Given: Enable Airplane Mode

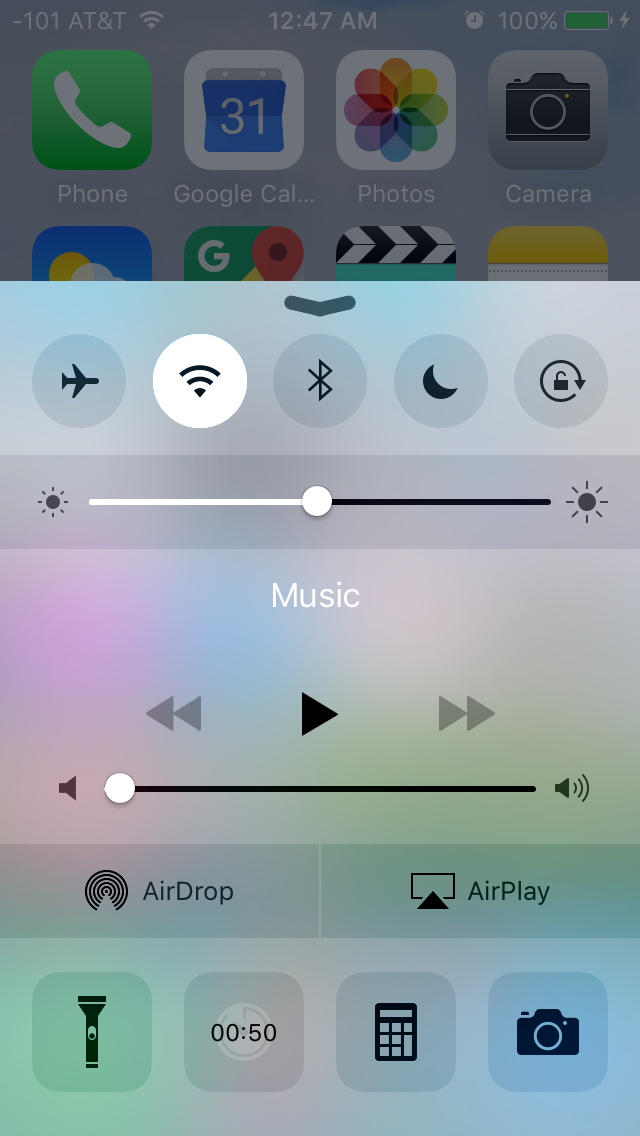Looking at the screenshot, I should click(x=79, y=381).
